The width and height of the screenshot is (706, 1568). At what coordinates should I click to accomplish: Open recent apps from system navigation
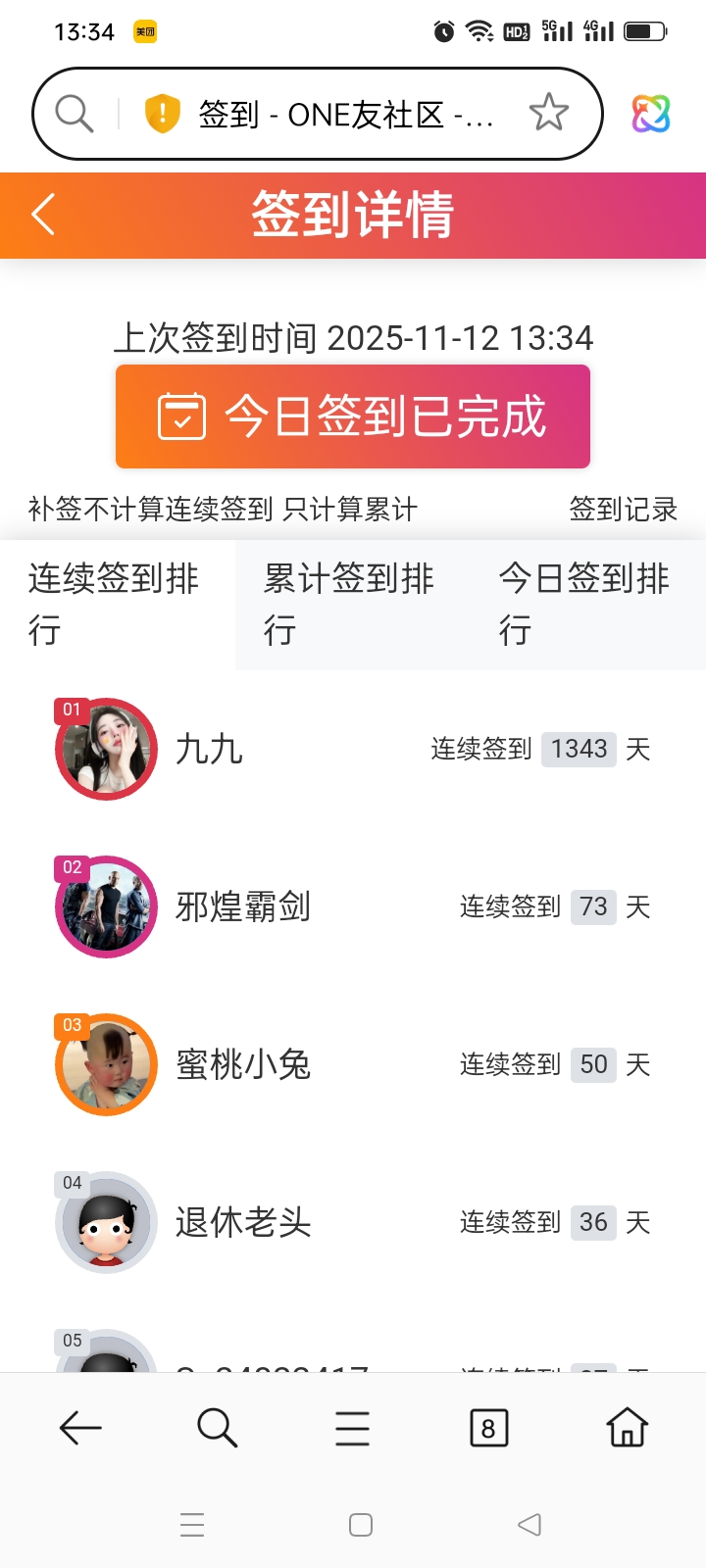(193, 1525)
